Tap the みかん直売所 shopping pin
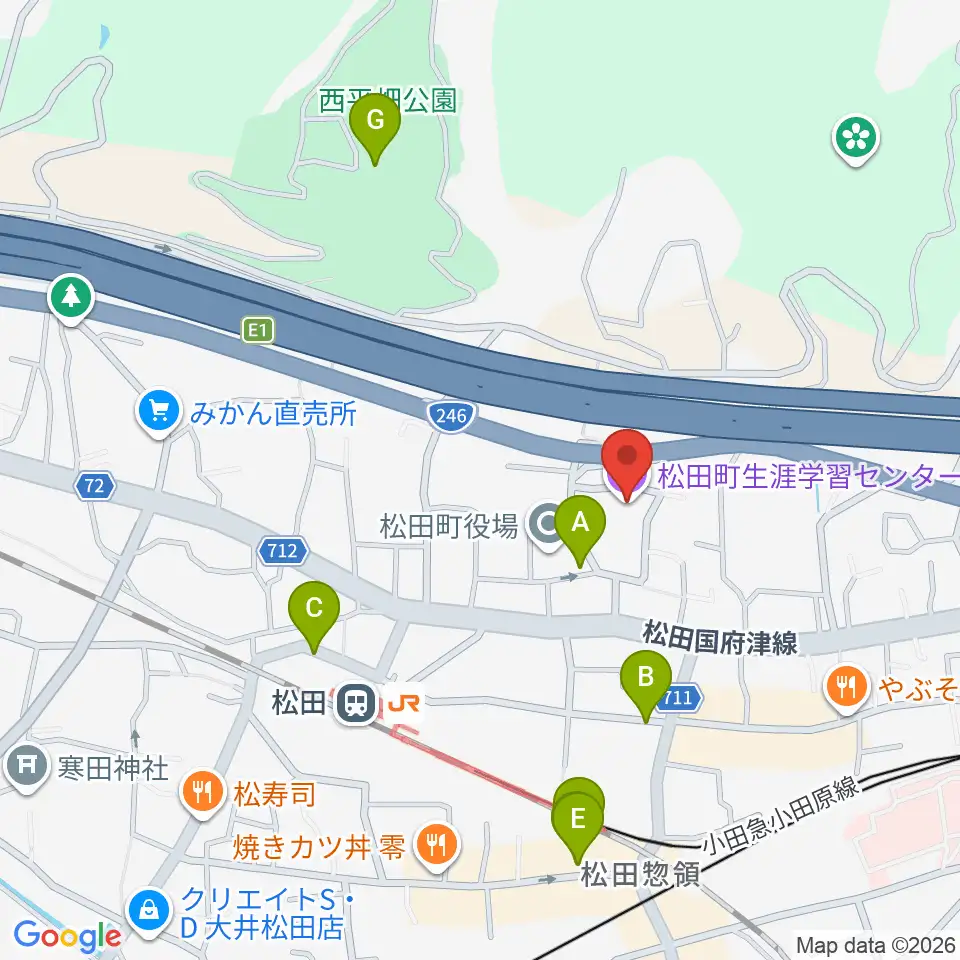This screenshot has height=960, width=960. tap(159, 413)
